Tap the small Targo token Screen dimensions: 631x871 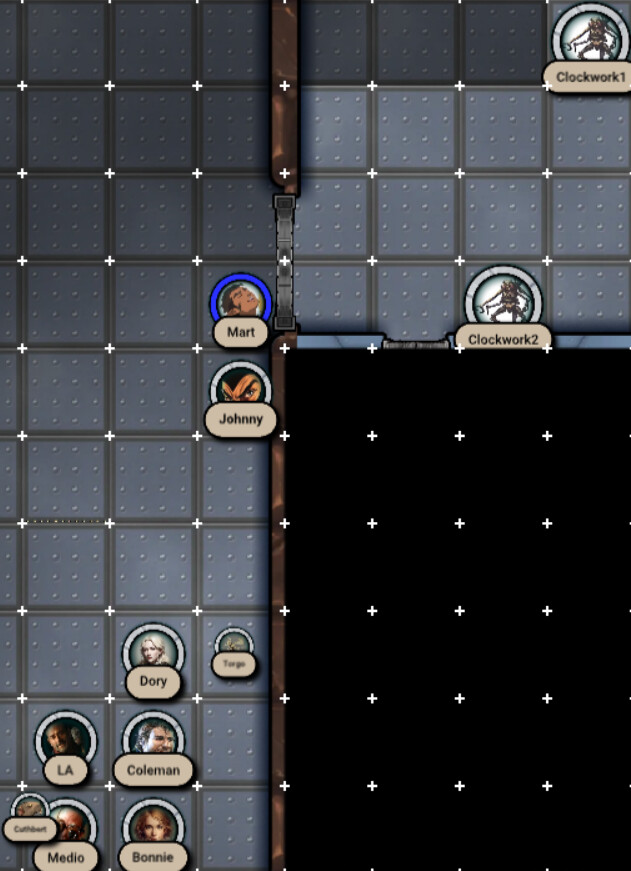point(234,645)
